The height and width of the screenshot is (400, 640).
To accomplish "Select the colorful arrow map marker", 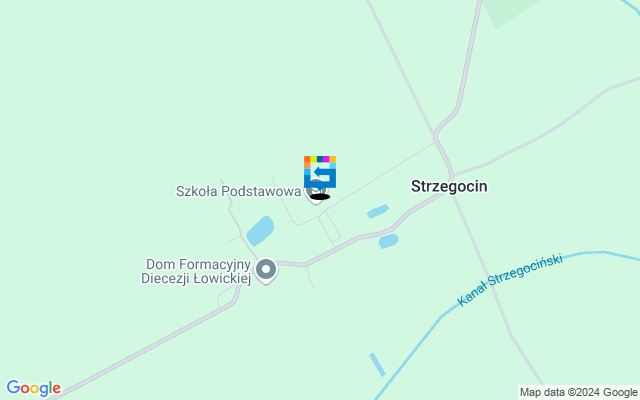I will pyautogui.click(x=319, y=172).
